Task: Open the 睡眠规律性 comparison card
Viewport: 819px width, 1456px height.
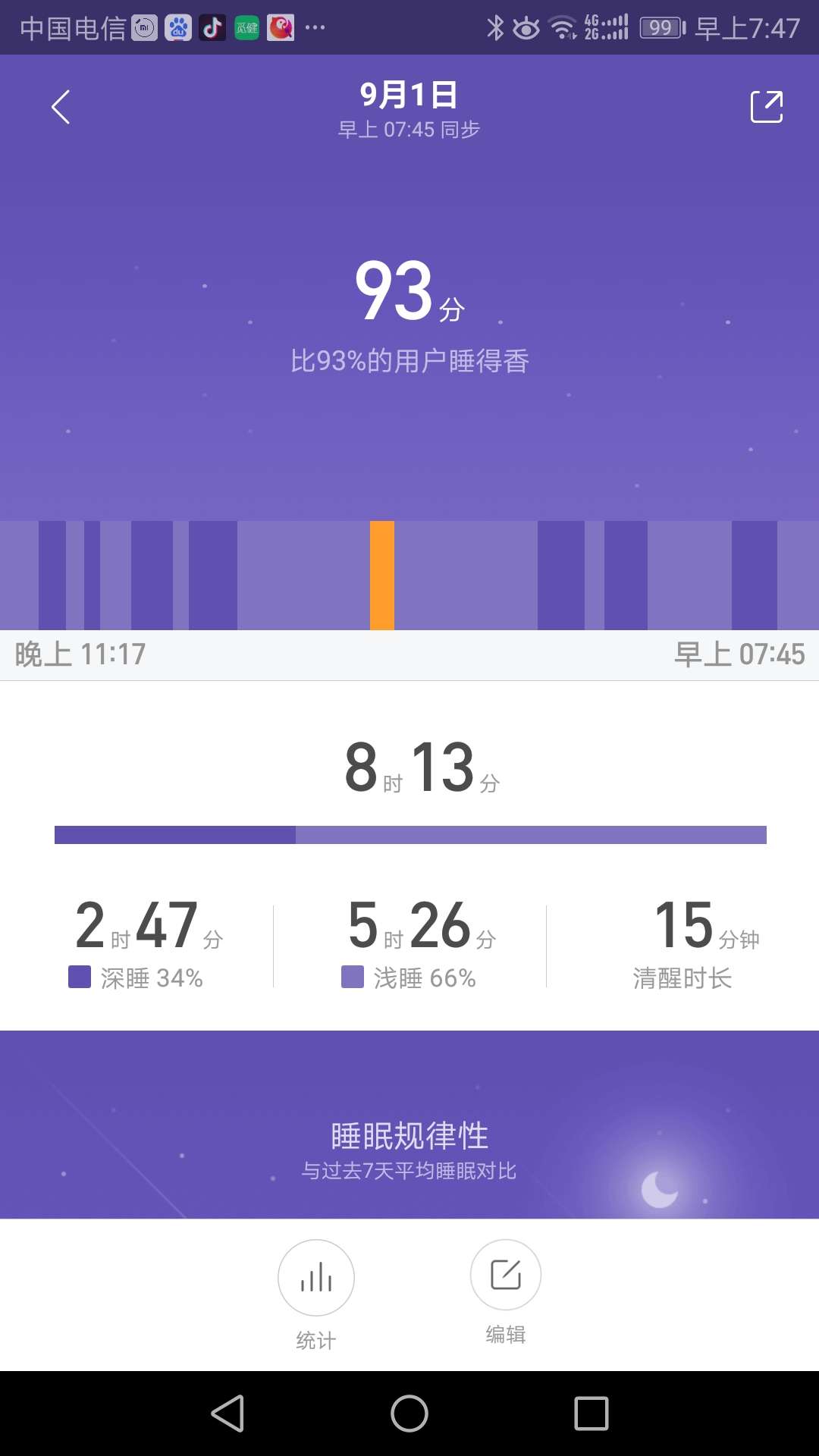Action: [409, 1135]
